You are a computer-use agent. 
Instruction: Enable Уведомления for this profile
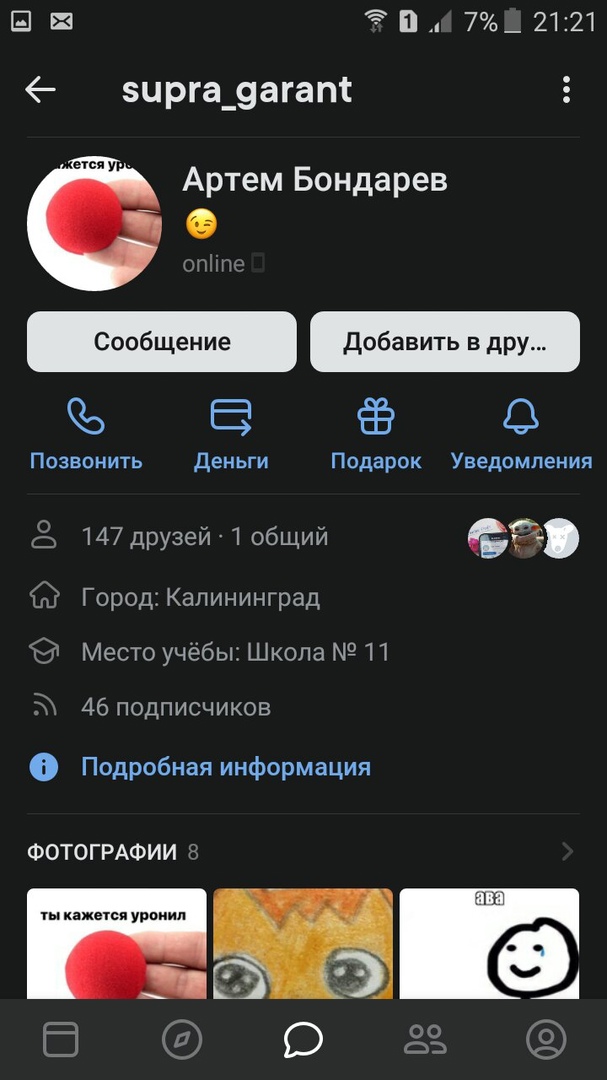point(521,434)
